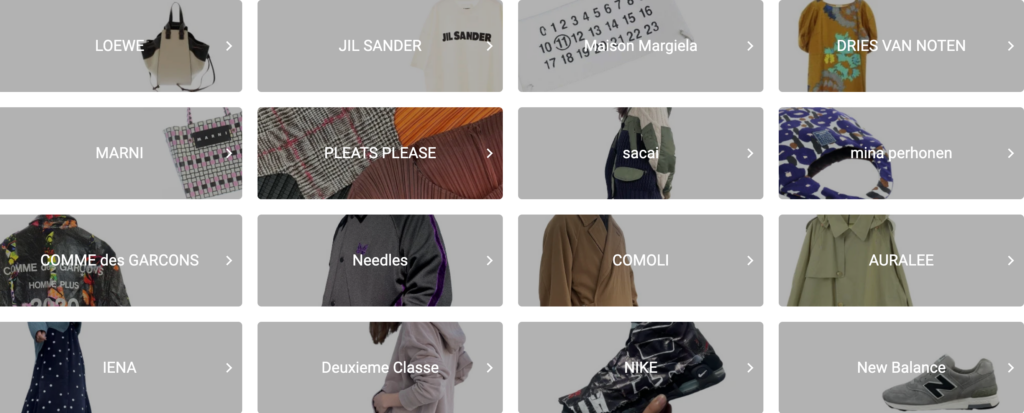Open the MARNI brand tile

point(120,153)
